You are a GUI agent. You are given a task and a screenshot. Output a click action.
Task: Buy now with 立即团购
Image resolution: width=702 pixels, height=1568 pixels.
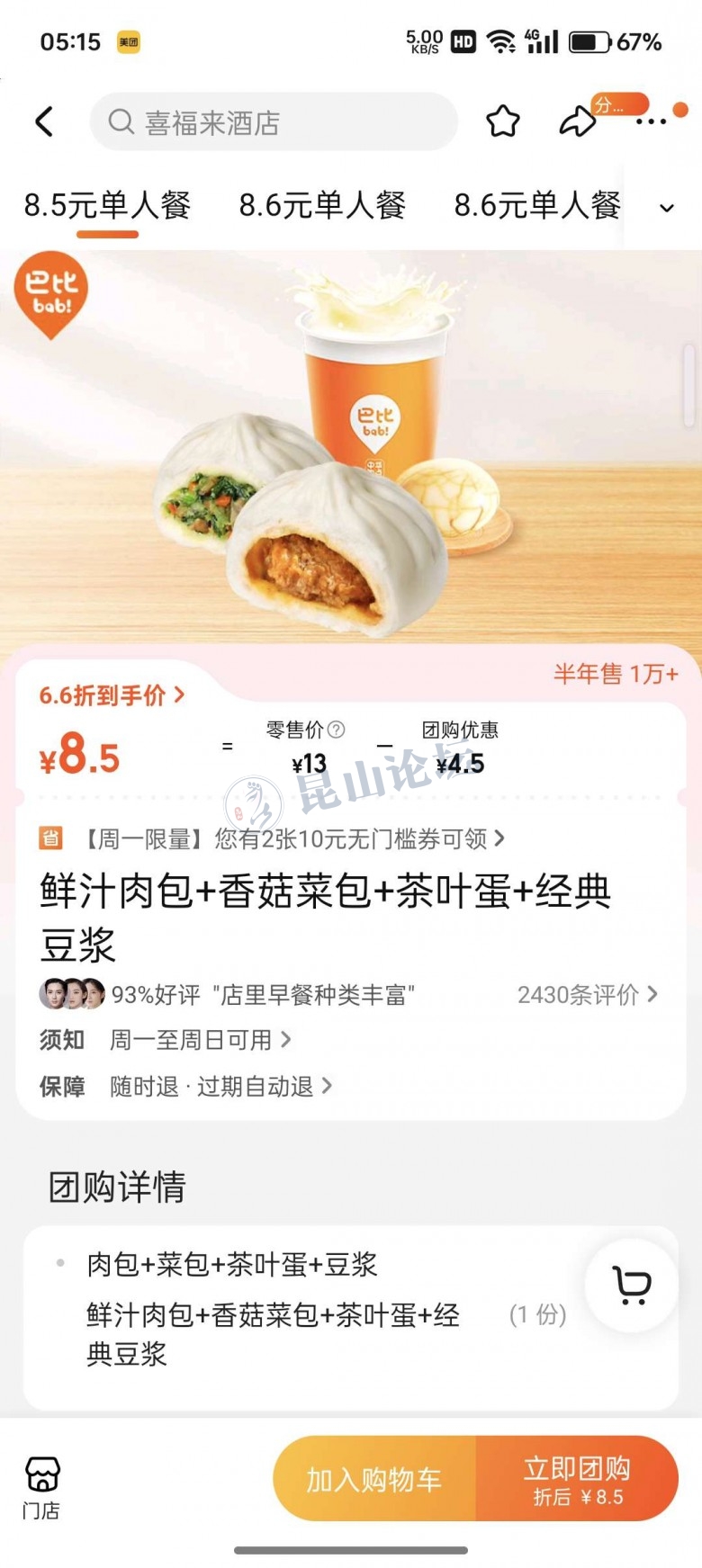coord(577,1480)
